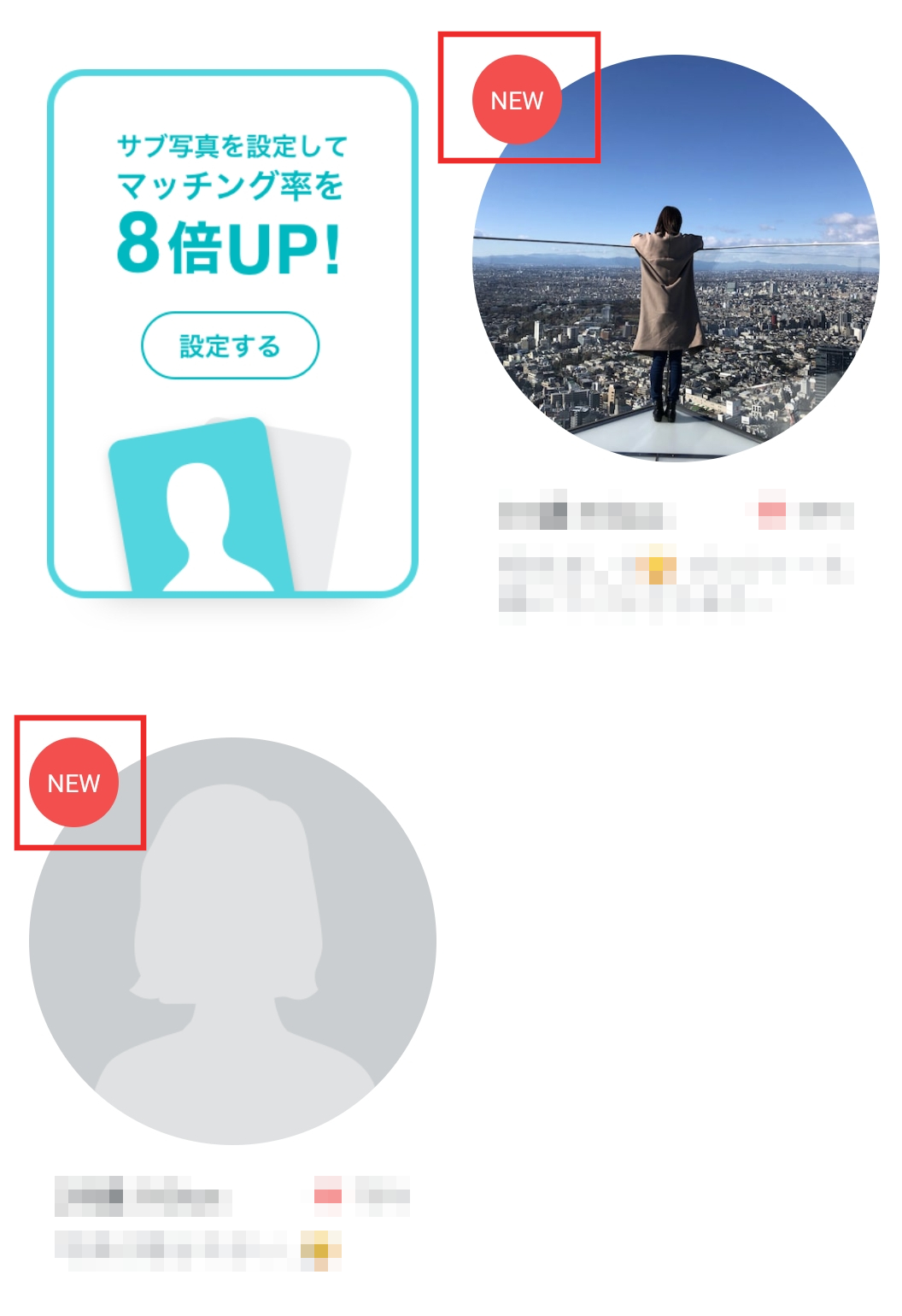Image resolution: width=902 pixels, height=1316 pixels.
Task: Open the profile with the gray silhouette avatar
Action: (232, 941)
